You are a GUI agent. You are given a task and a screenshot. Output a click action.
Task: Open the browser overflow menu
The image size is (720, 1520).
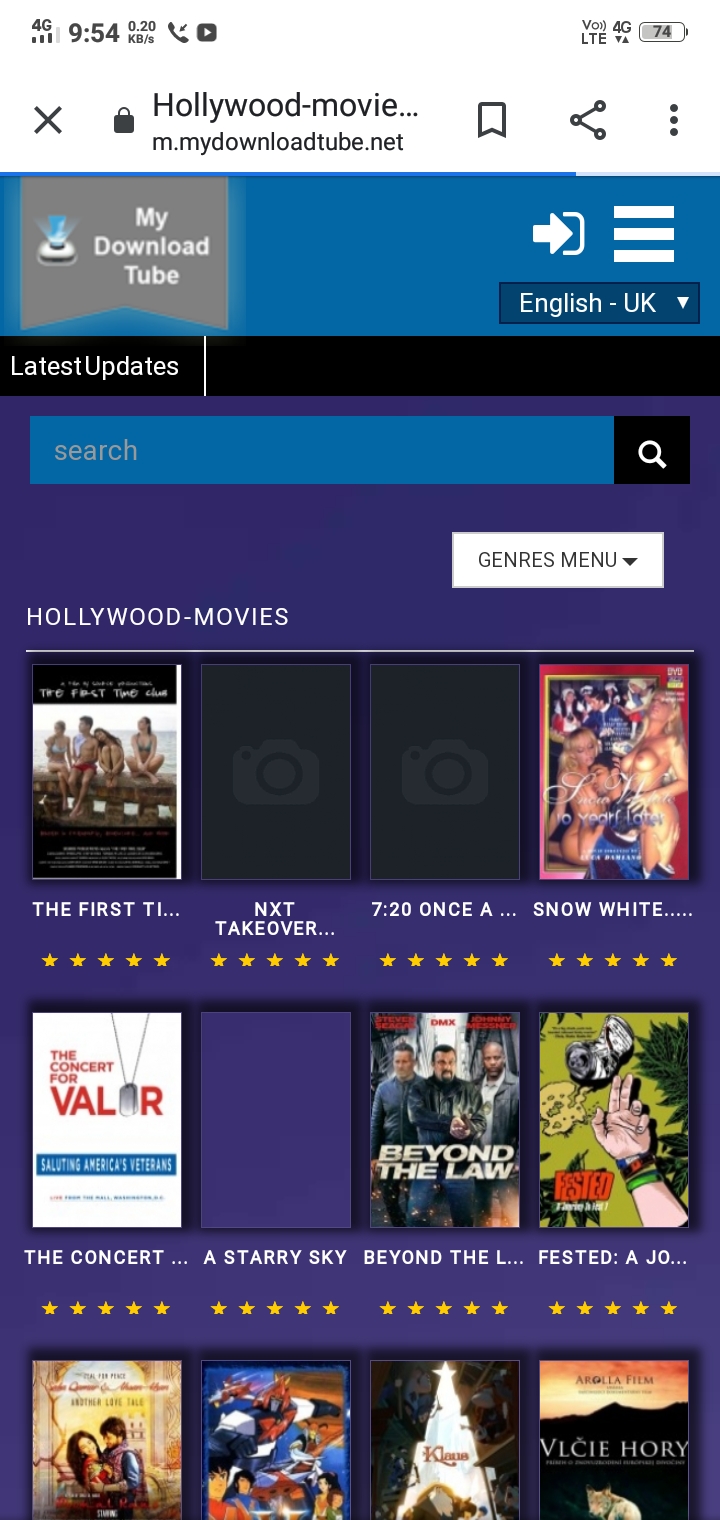[674, 121]
